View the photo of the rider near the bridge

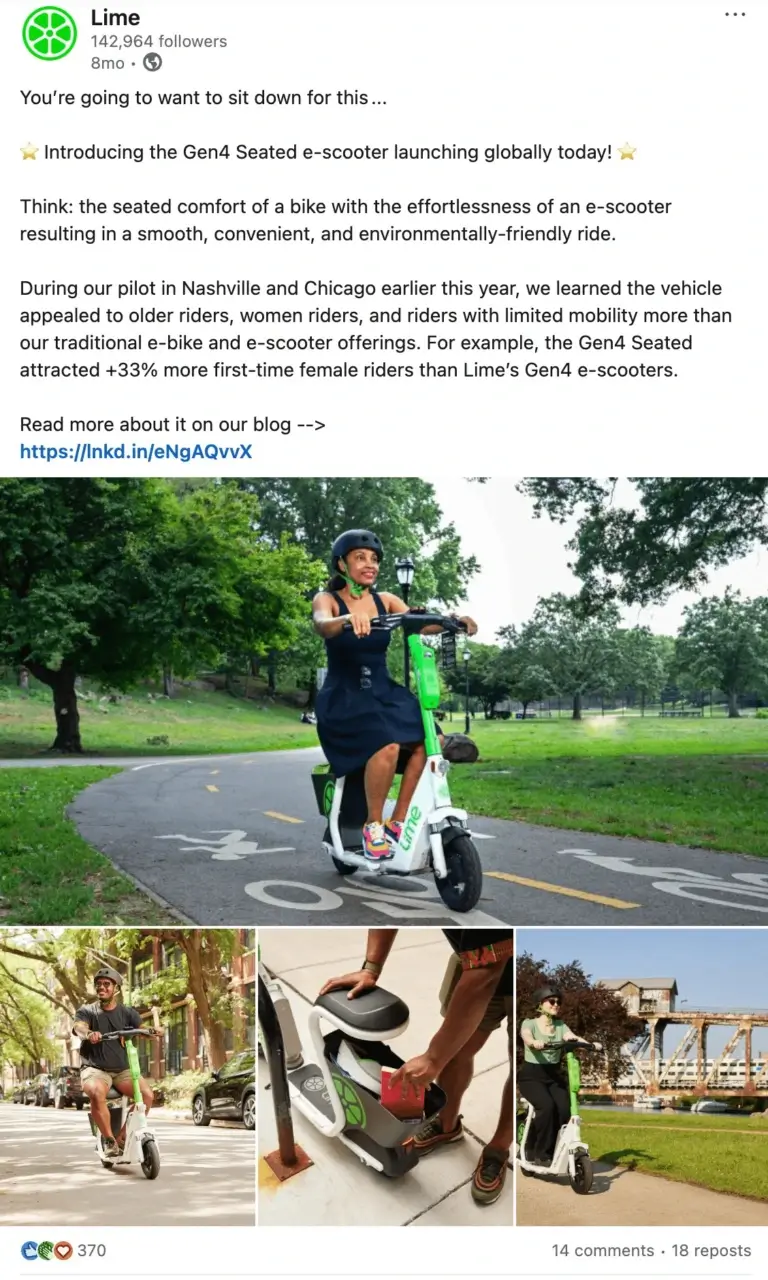click(642, 1076)
